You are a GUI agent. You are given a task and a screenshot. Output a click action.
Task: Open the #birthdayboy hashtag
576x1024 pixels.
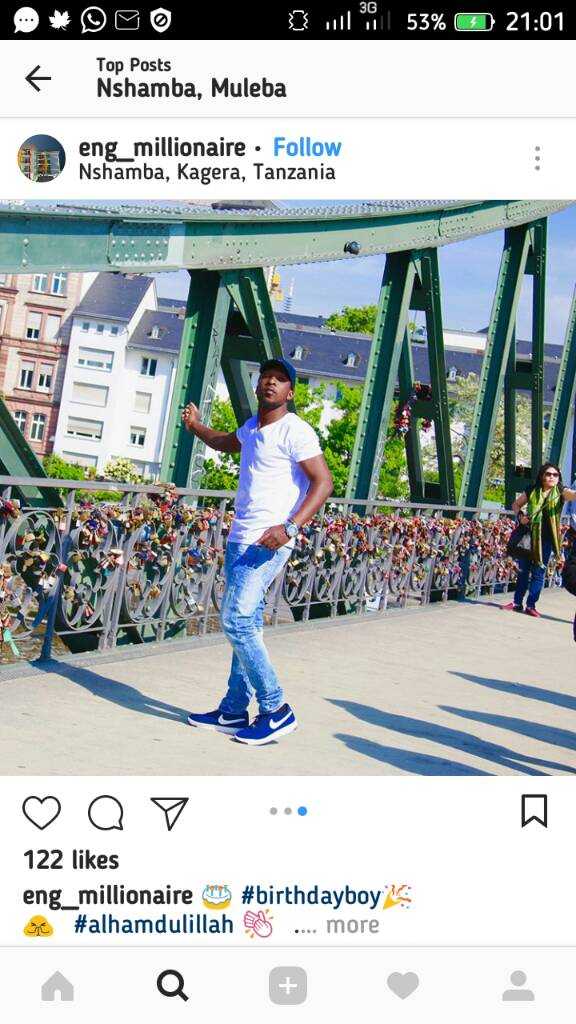[311, 896]
